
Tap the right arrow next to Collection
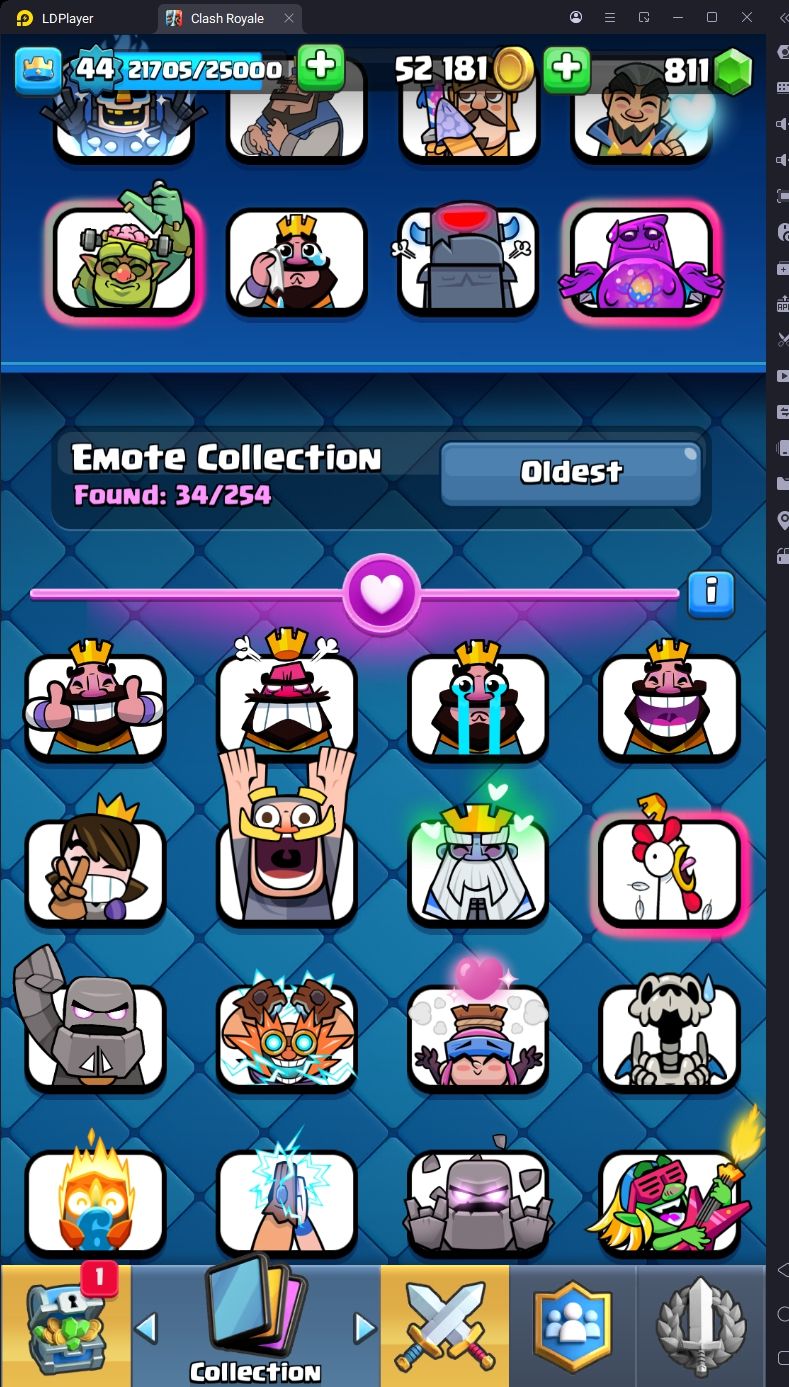pos(364,1327)
